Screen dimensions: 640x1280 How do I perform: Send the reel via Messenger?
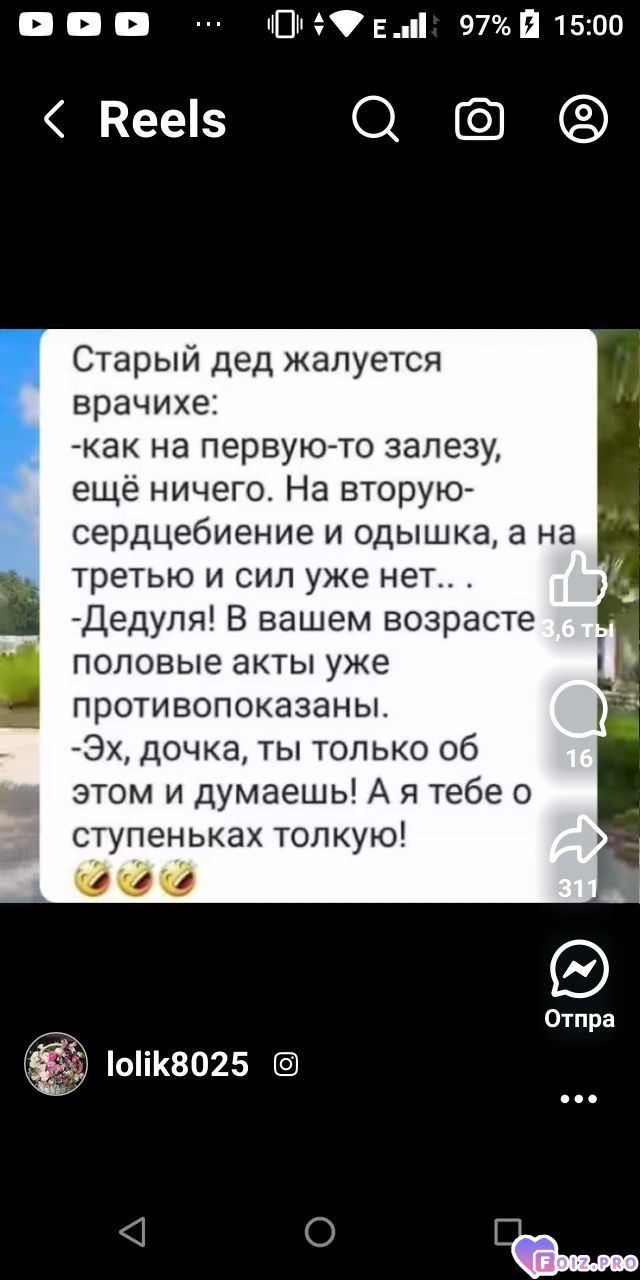(579, 968)
